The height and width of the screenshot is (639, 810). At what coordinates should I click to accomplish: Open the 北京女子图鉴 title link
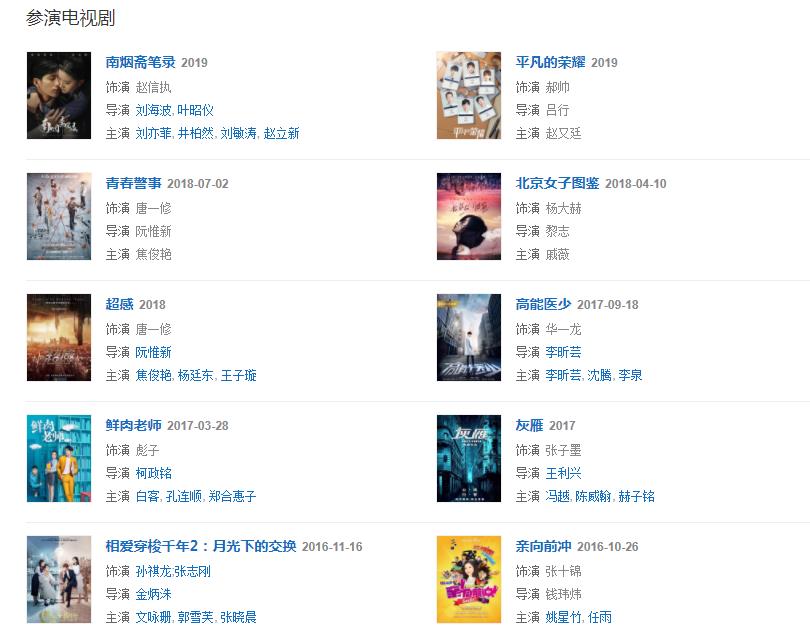click(557, 183)
